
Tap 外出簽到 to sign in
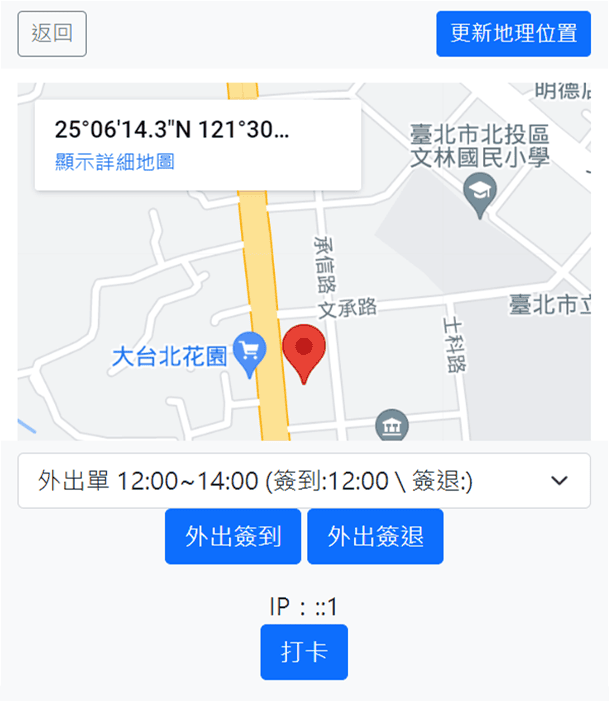233,537
